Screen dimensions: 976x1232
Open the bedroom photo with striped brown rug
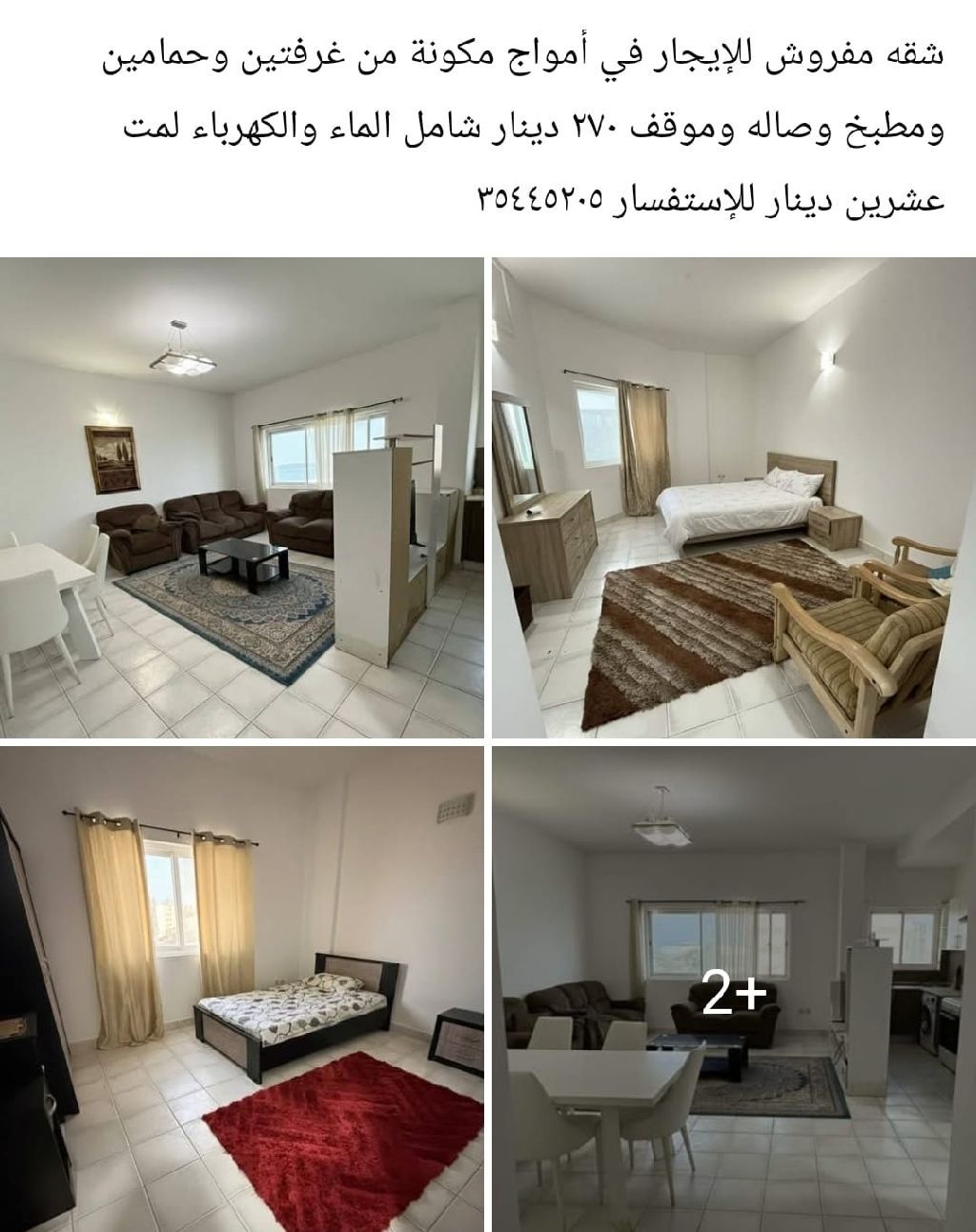point(733,496)
